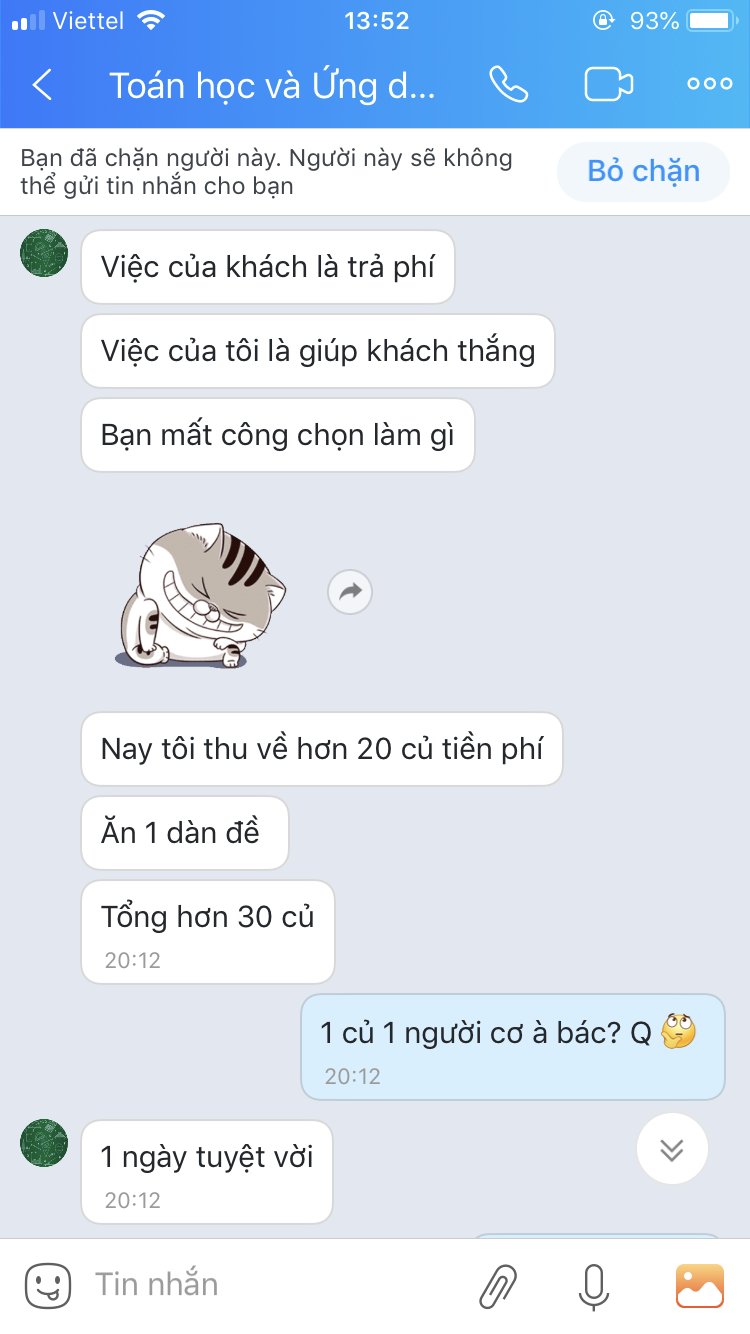Screen dimensions: 750x1334
Task: View the sender's avatar beside Việc của khách
Action: click(x=44, y=253)
